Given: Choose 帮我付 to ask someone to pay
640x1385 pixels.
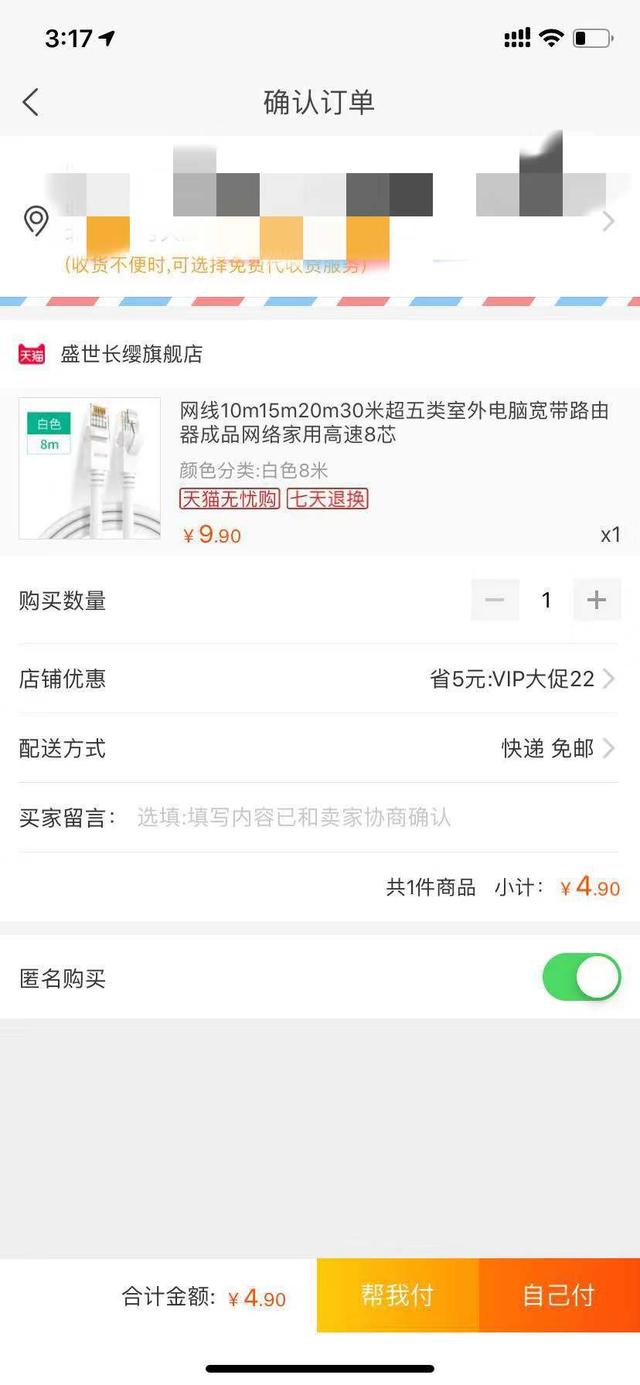Looking at the screenshot, I should coord(398,1295).
